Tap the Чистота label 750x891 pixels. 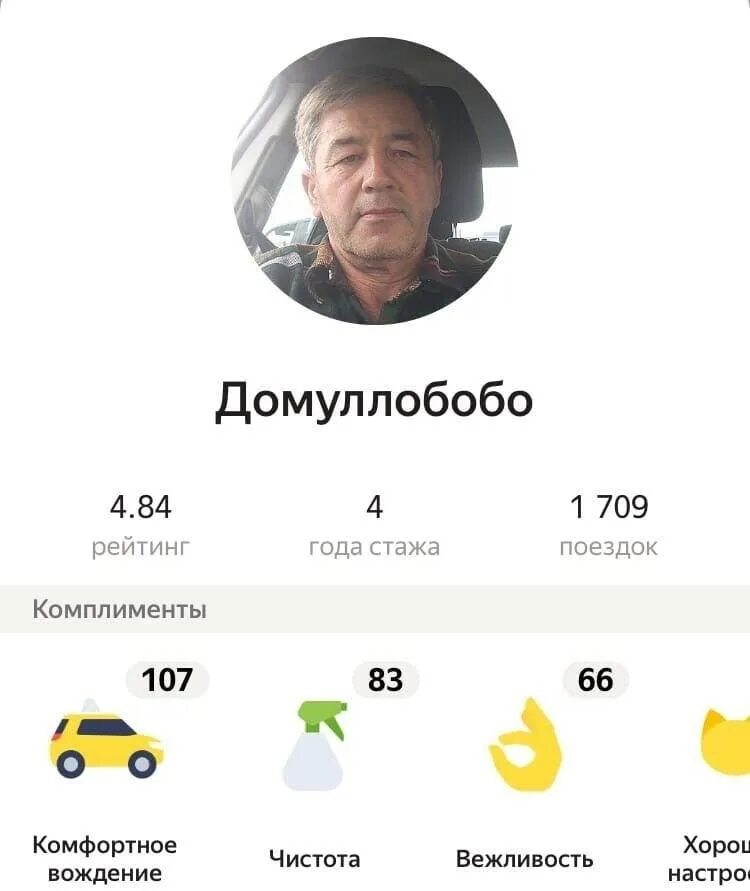pos(315,857)
